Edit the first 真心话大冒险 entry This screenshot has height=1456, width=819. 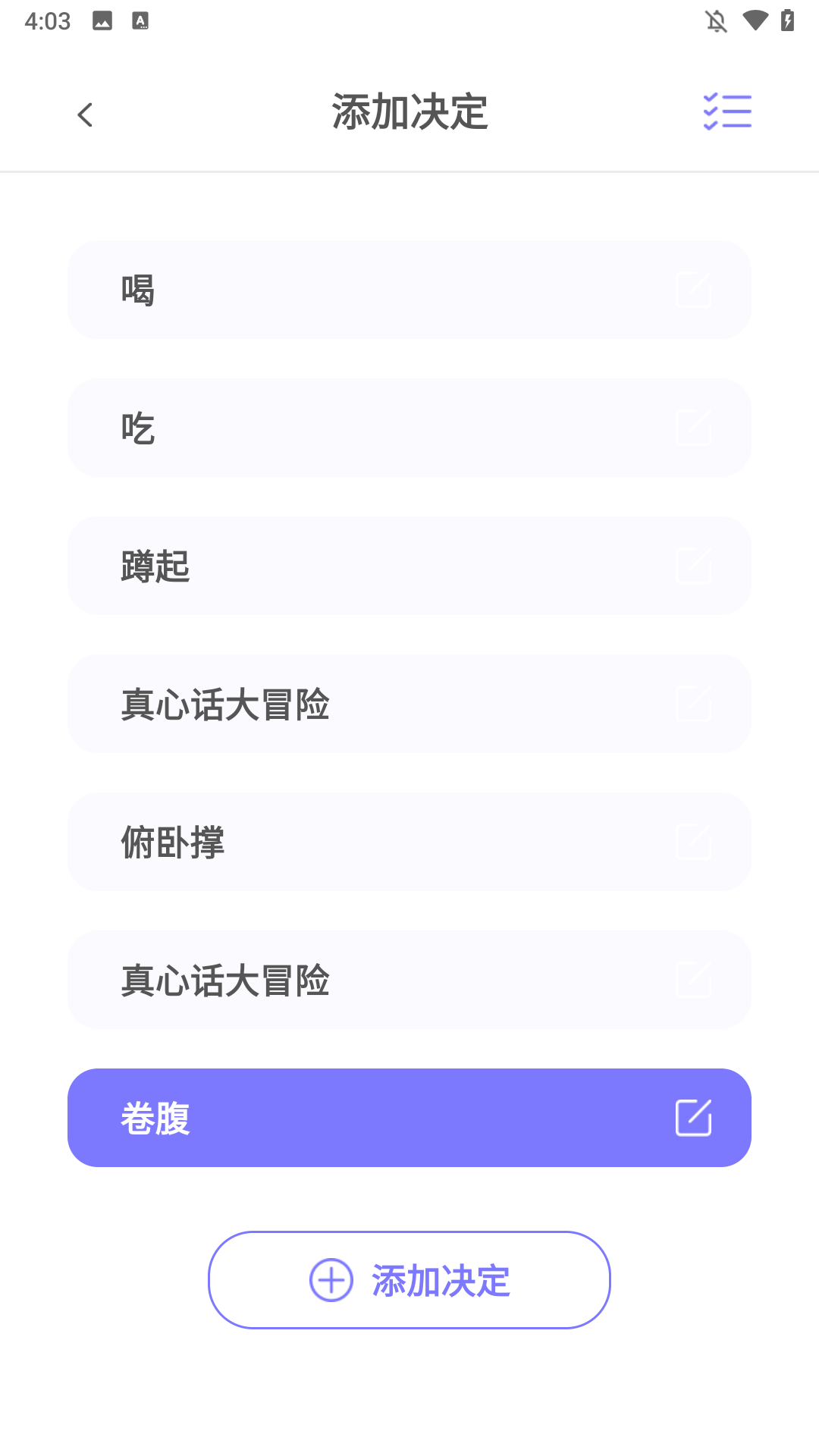[x=694, y=703]
